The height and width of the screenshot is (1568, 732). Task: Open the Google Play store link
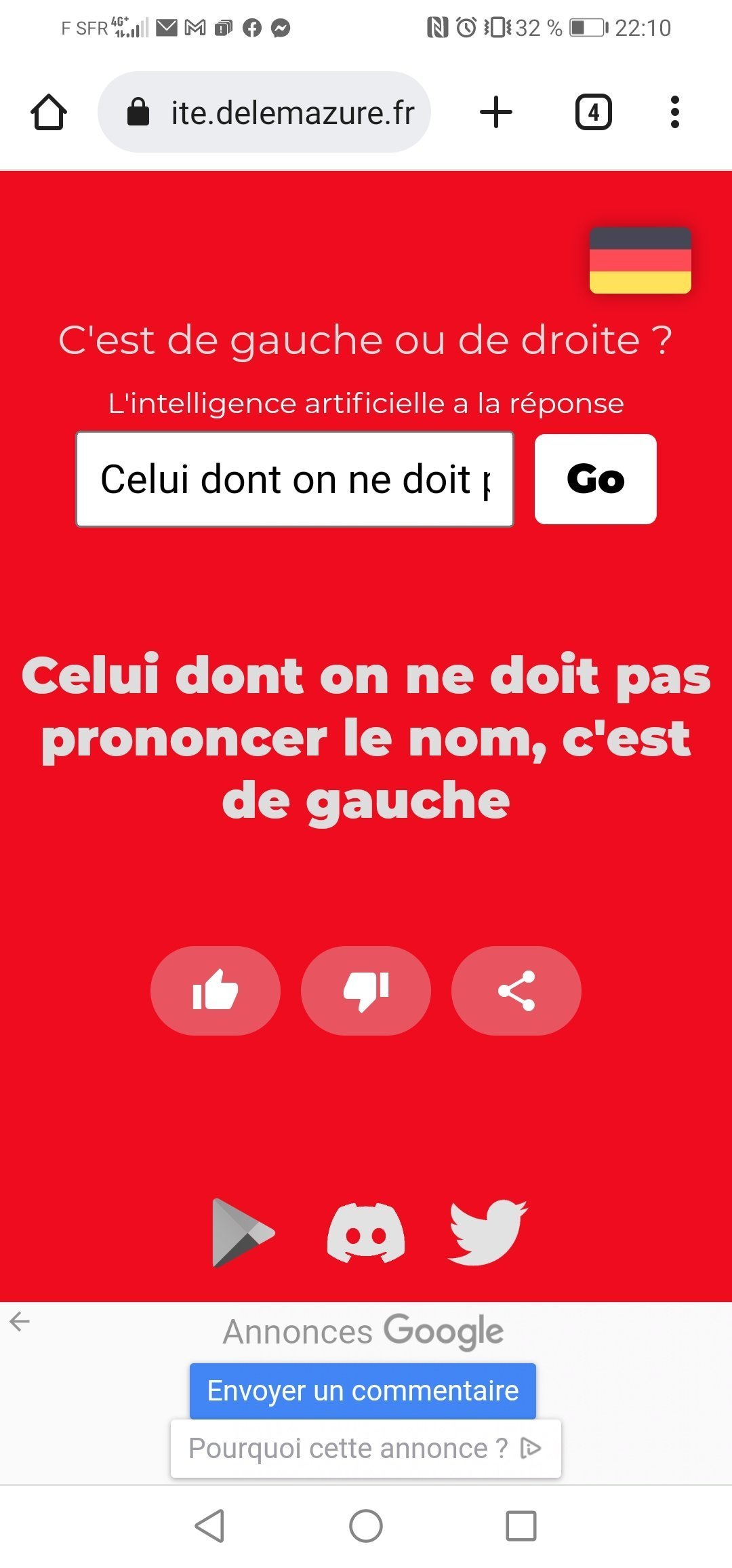click(244, 1232)
